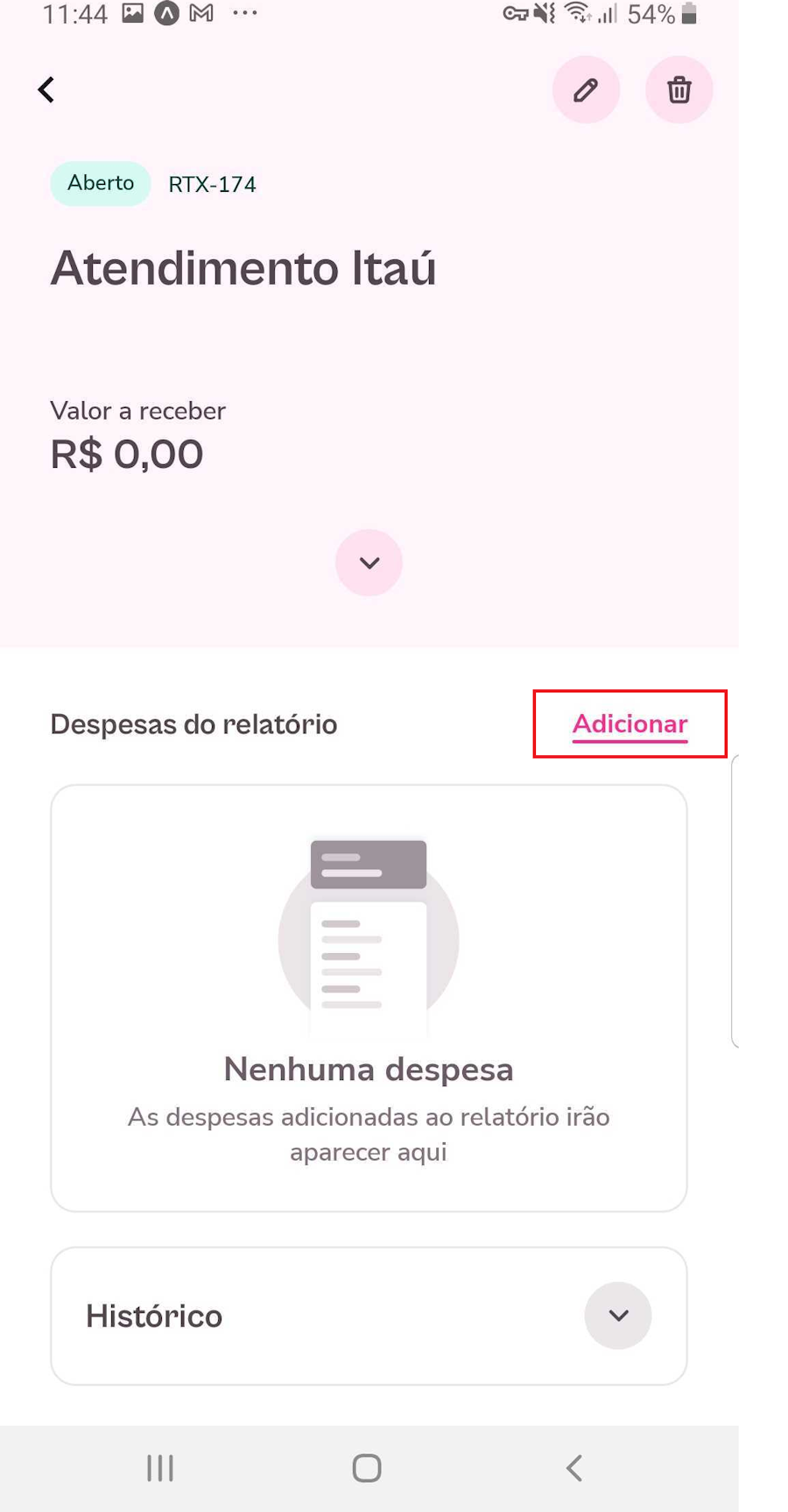Tap the trash delete icon

tap(679, 89)
